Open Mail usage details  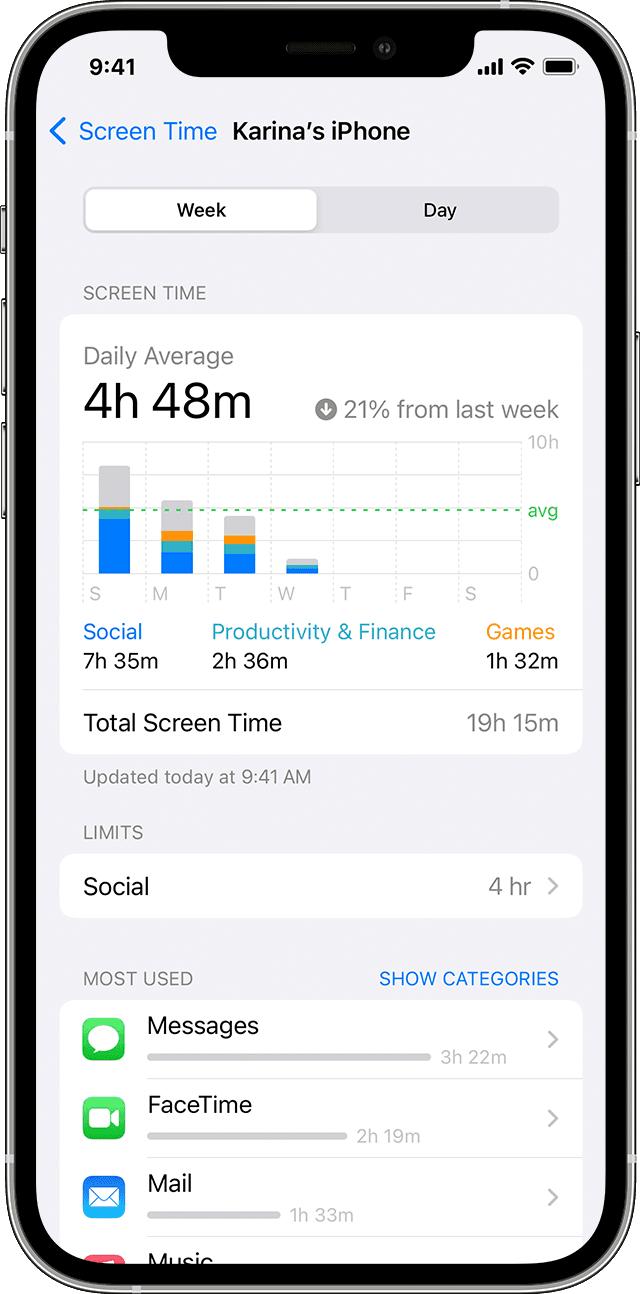[320, 1198]
